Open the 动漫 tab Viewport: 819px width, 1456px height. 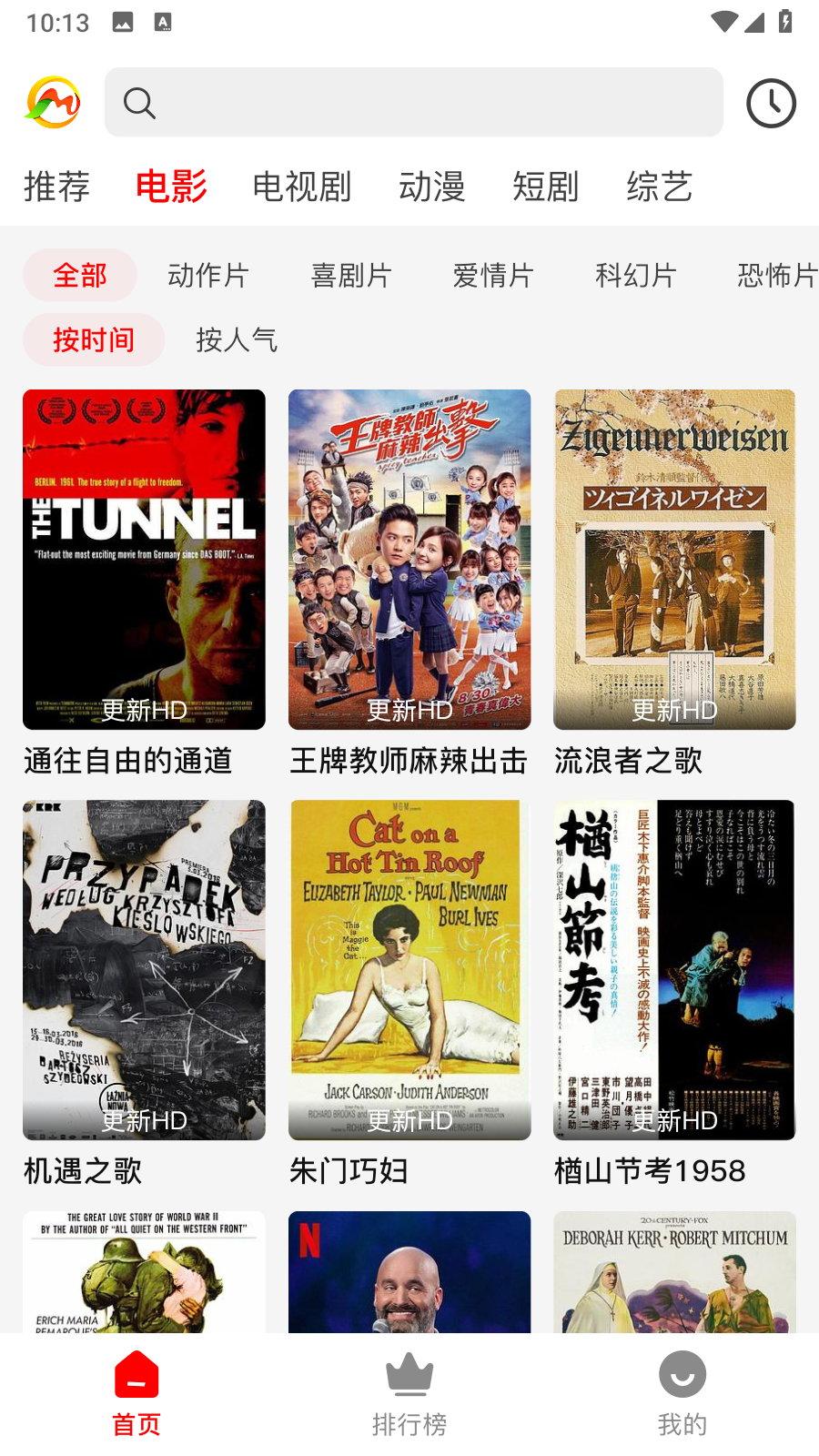(432, 187)
